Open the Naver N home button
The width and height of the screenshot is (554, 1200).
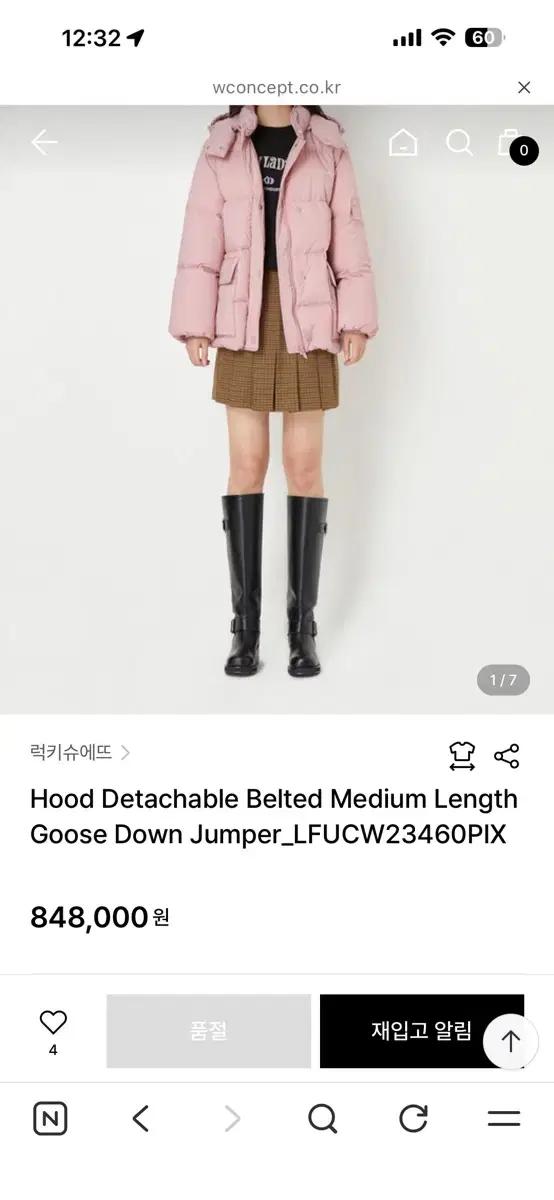coord(50,1118)
